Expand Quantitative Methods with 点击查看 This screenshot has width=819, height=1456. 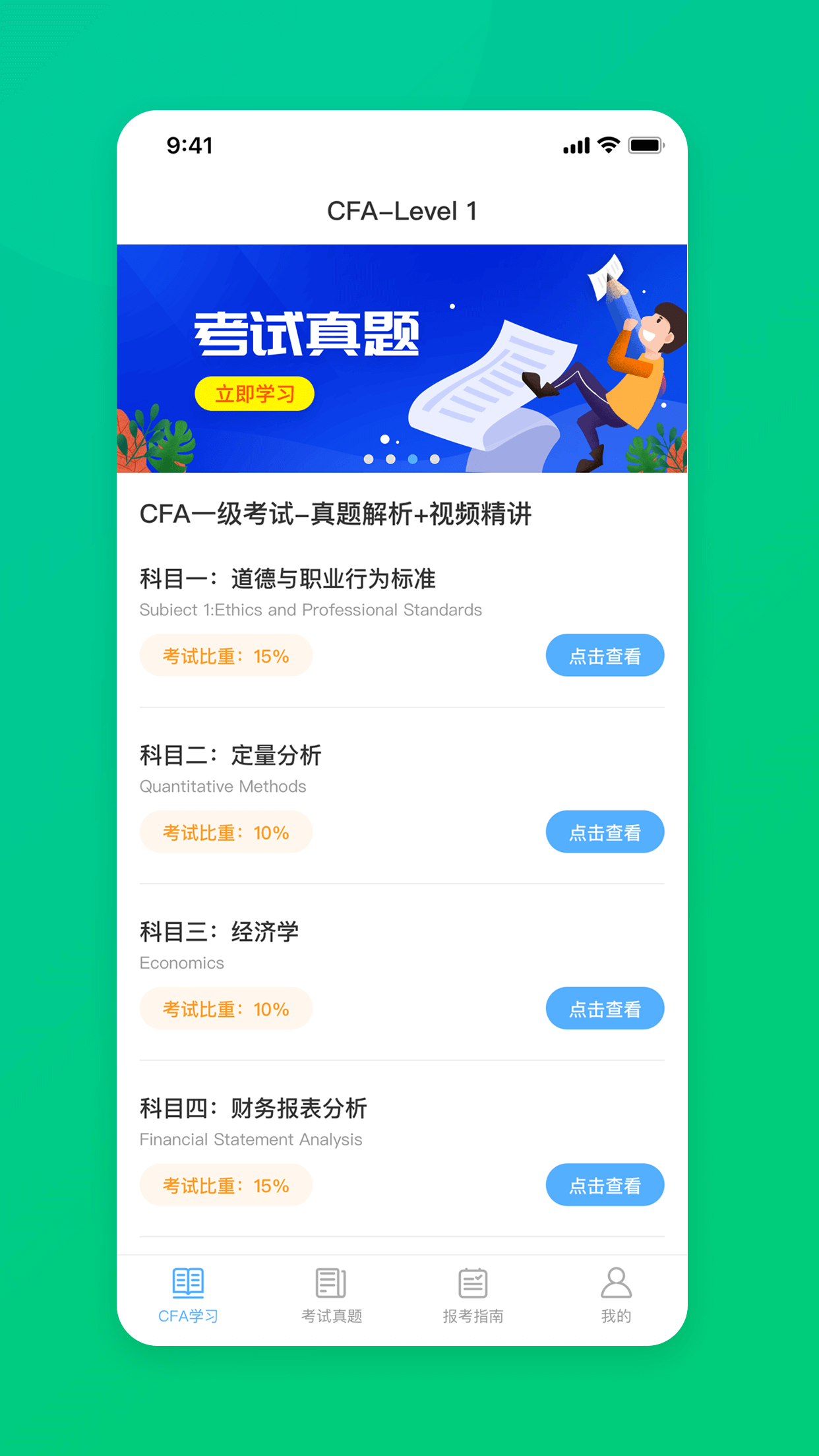pos(604,832)
